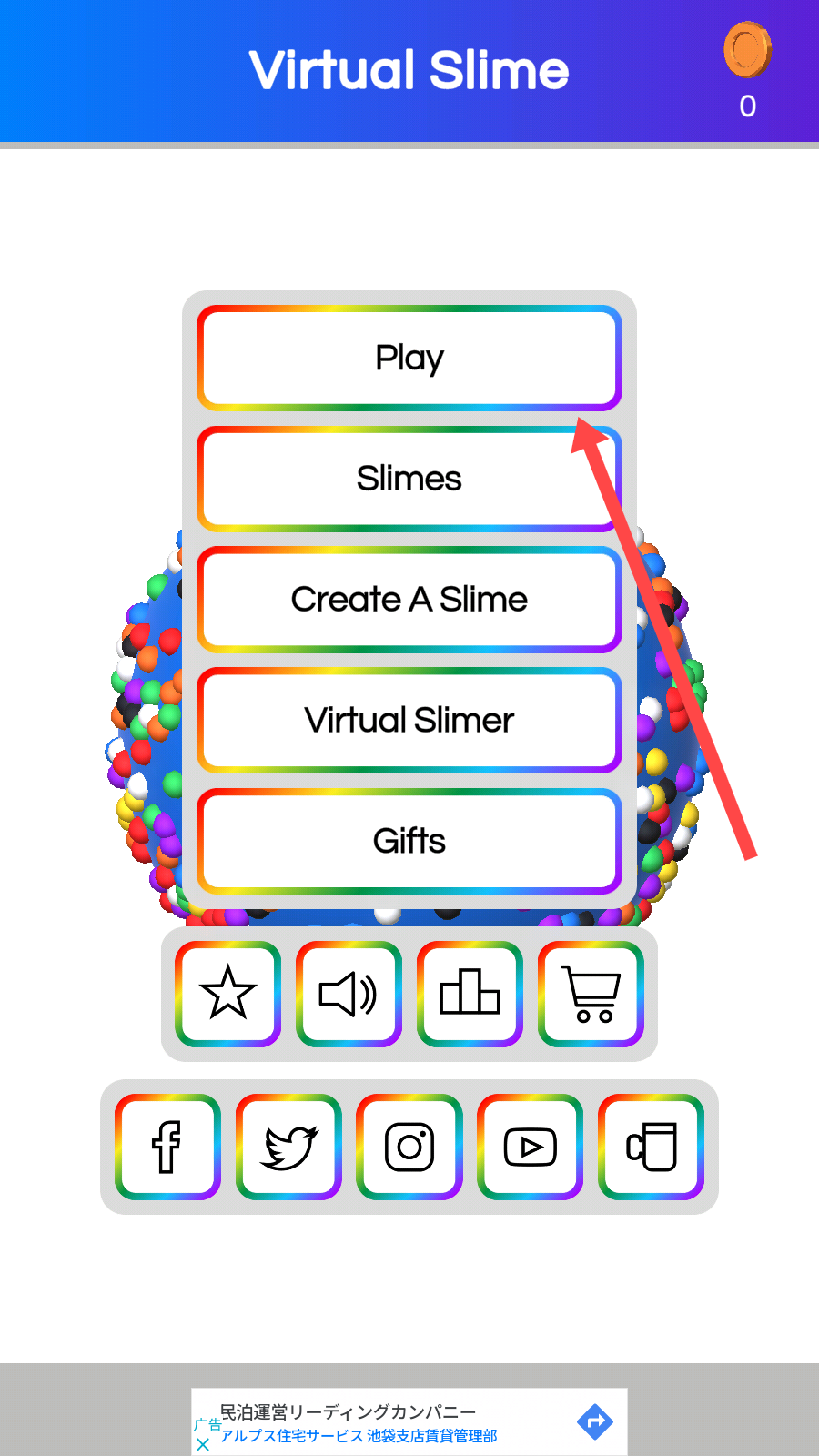Close the bottom ad banner

[x=203, y=1444]
